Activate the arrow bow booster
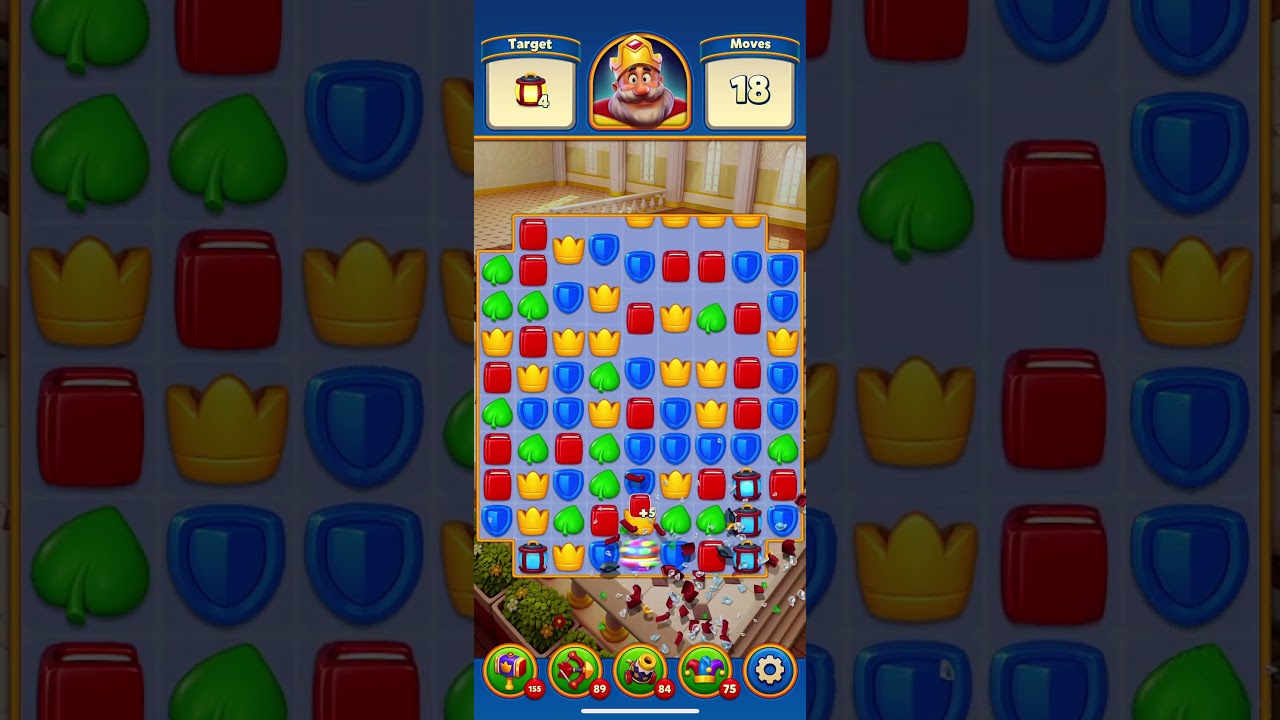This screenshot has height=720, width=1280. 575,669
